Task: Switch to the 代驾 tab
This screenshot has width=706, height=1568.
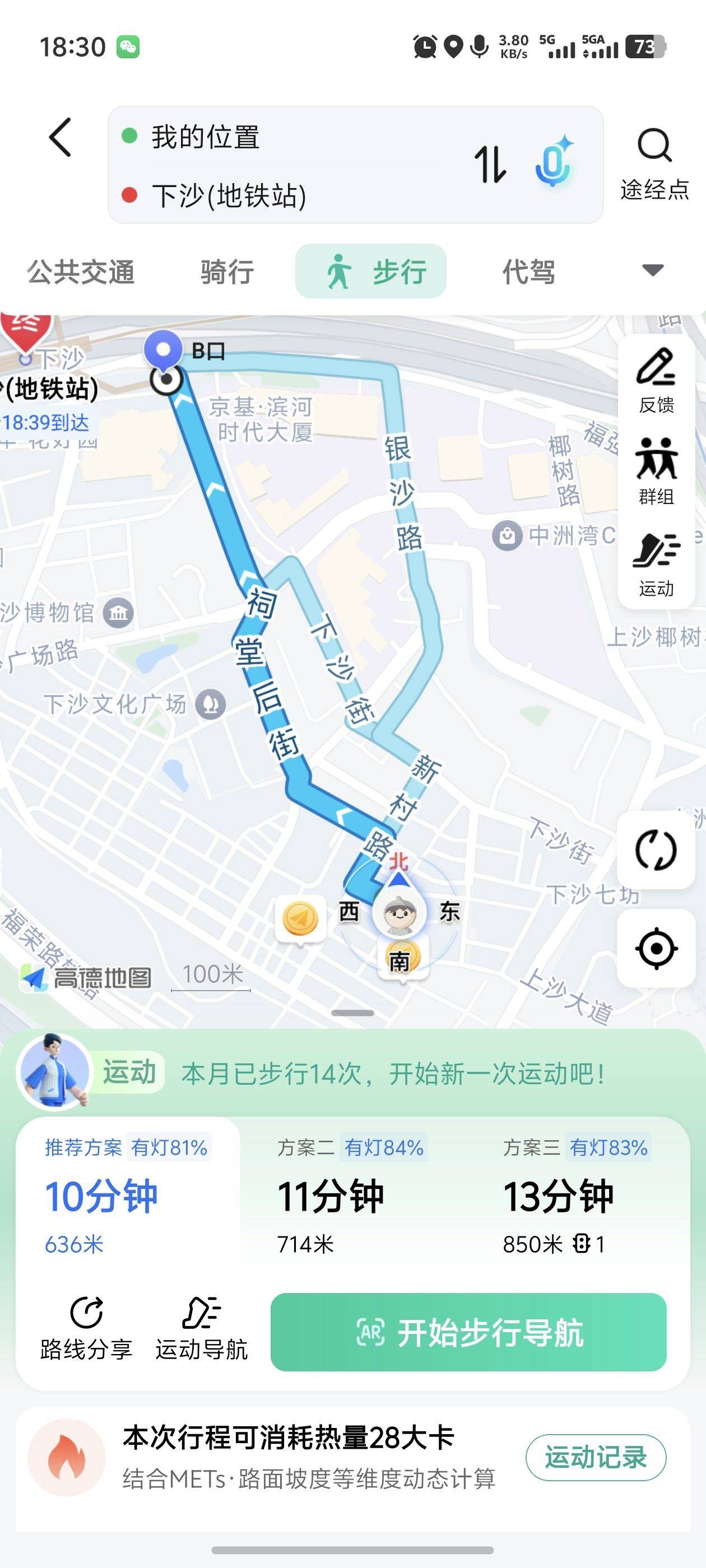Action: 528,272
